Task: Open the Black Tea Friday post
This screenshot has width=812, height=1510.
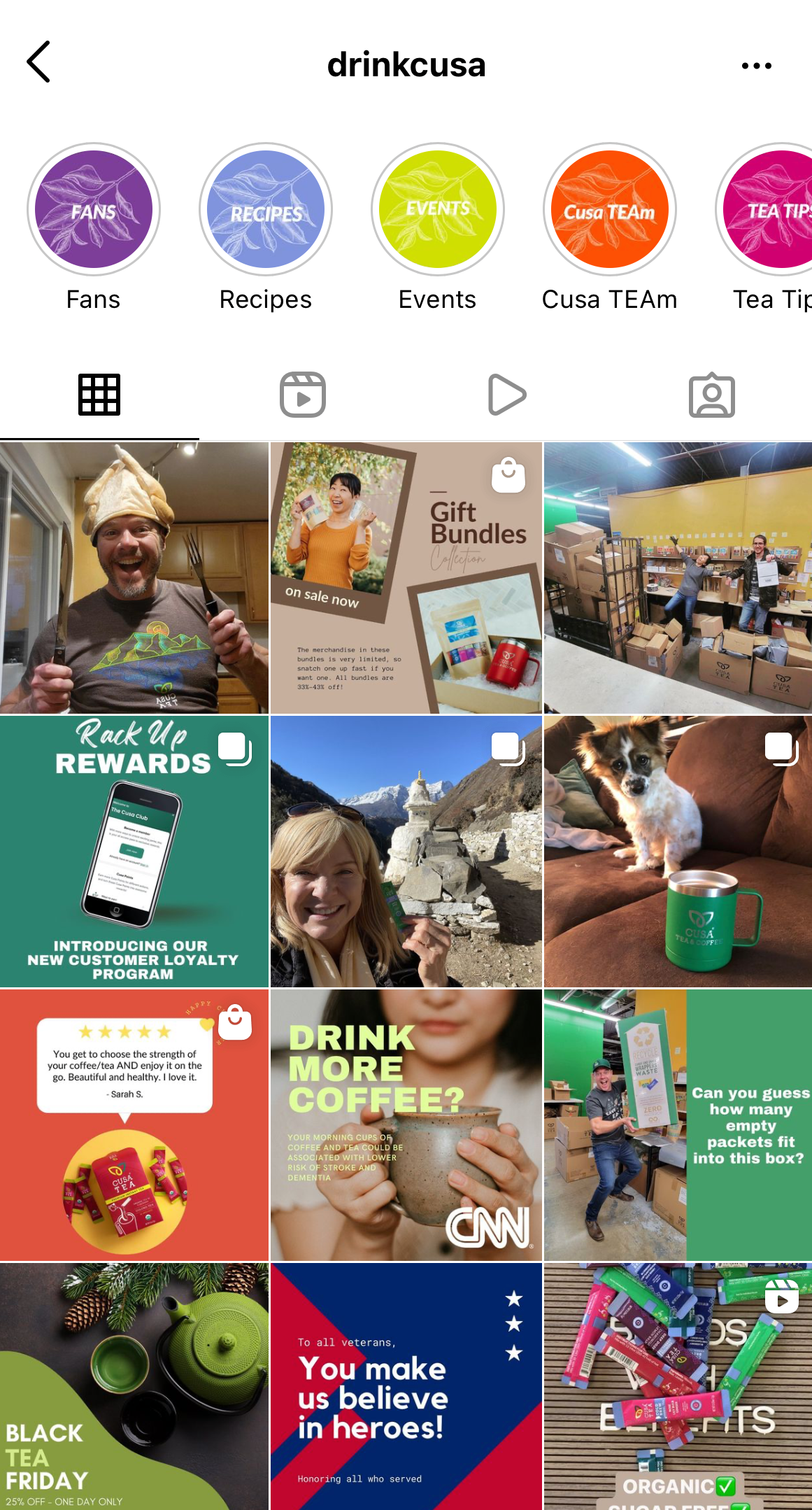Action: (x=134, y=1385)
